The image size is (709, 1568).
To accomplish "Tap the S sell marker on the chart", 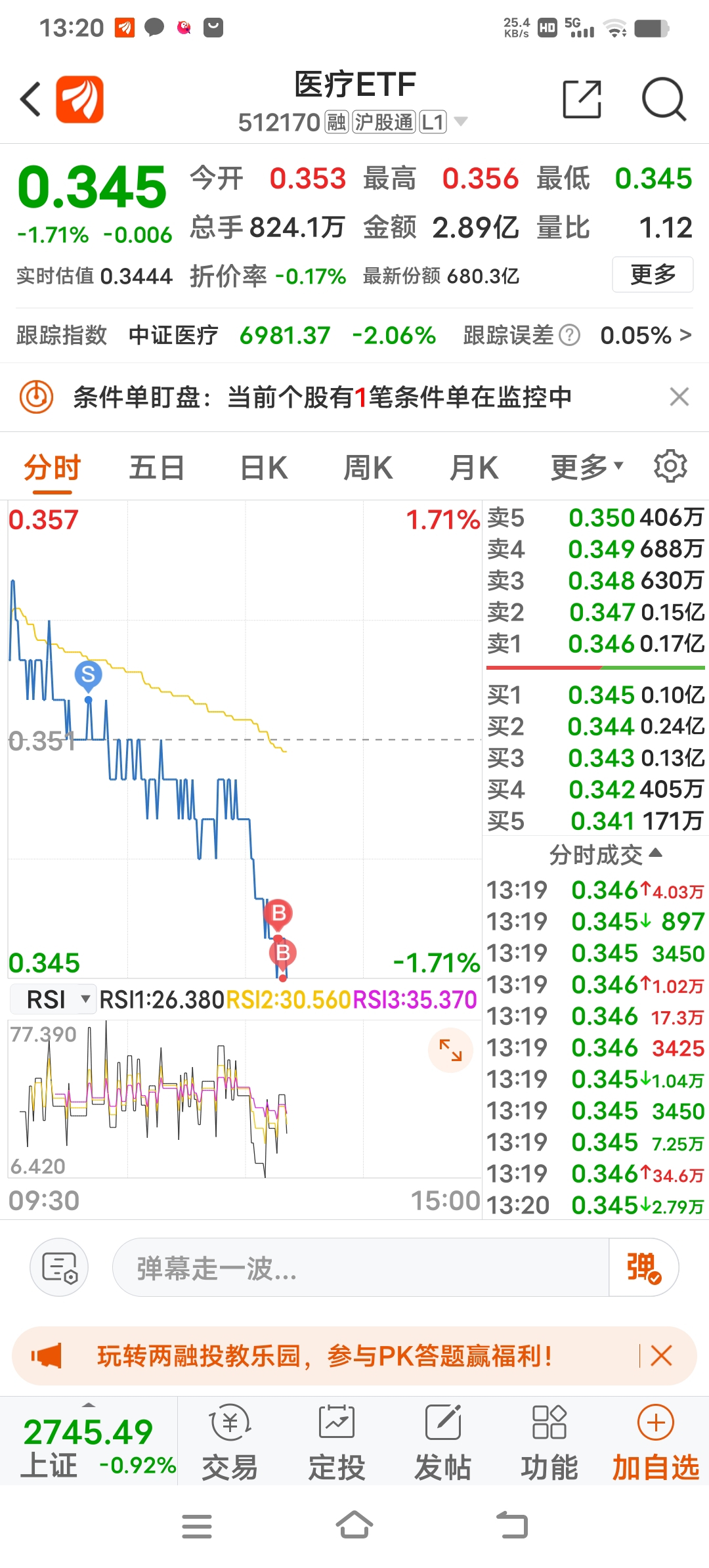I will point(87,674).
